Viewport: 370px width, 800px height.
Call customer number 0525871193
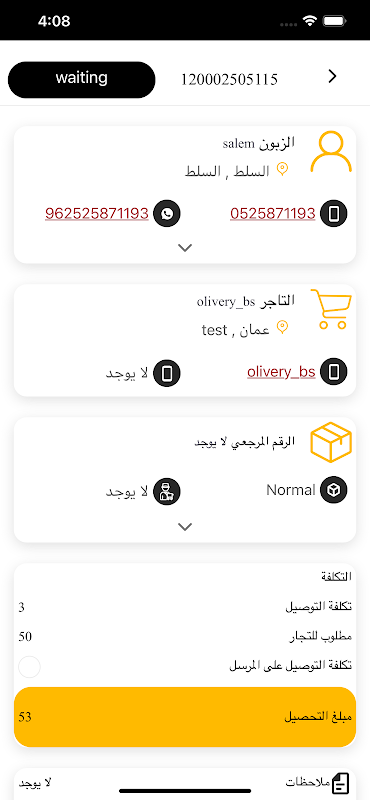pos(273,213)
